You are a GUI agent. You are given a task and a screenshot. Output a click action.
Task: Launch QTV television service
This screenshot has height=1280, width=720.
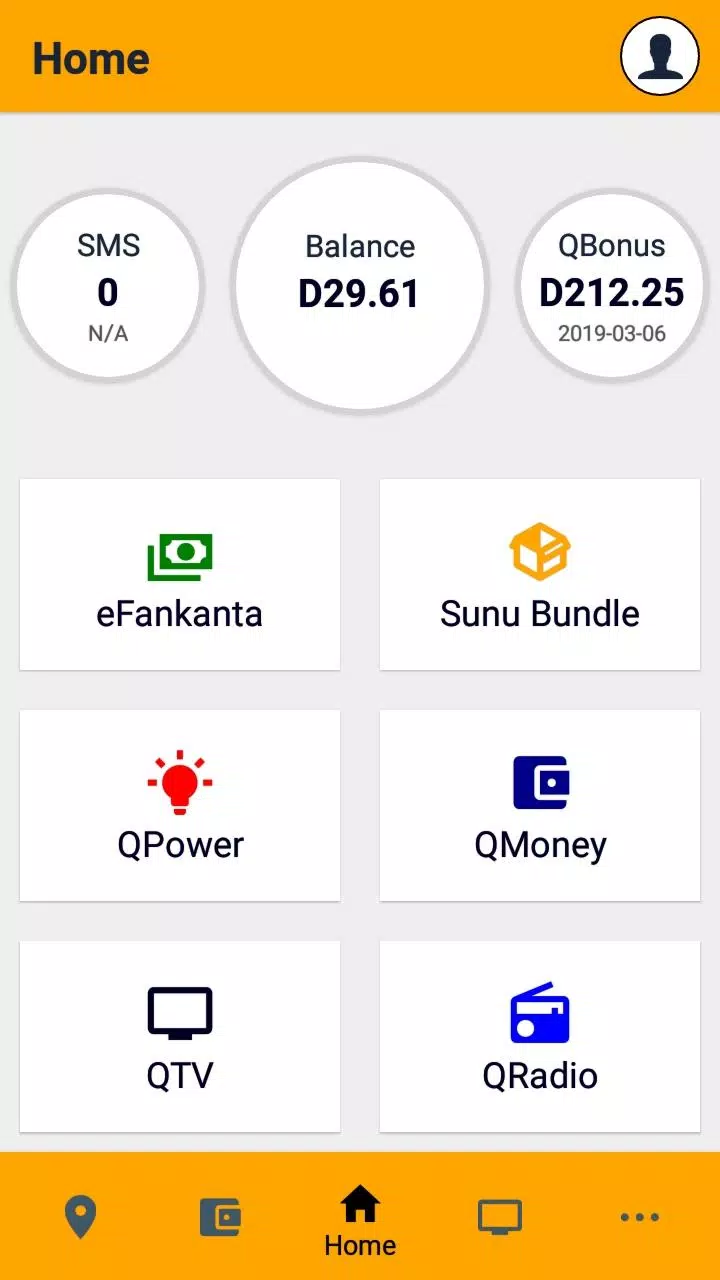coord(180,1035)
